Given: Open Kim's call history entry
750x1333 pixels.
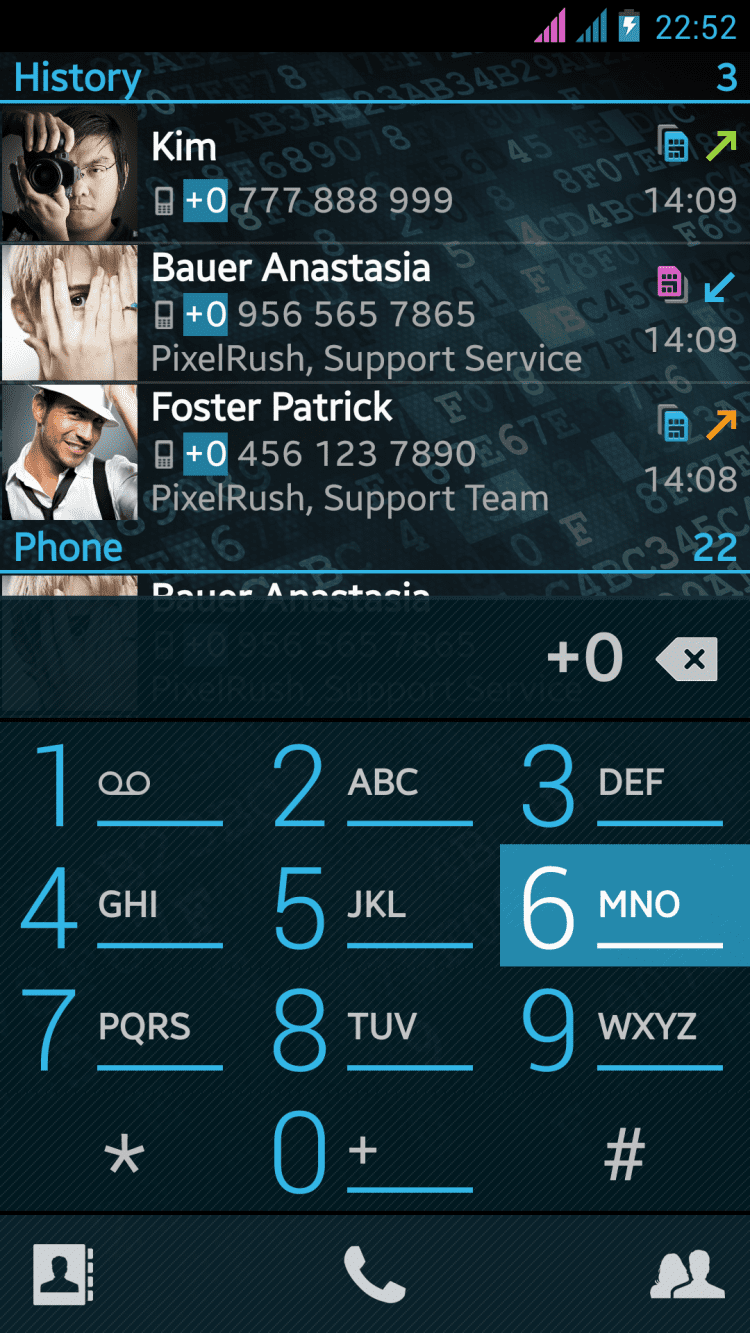Looking at the screenshot, I should (400, 175).
